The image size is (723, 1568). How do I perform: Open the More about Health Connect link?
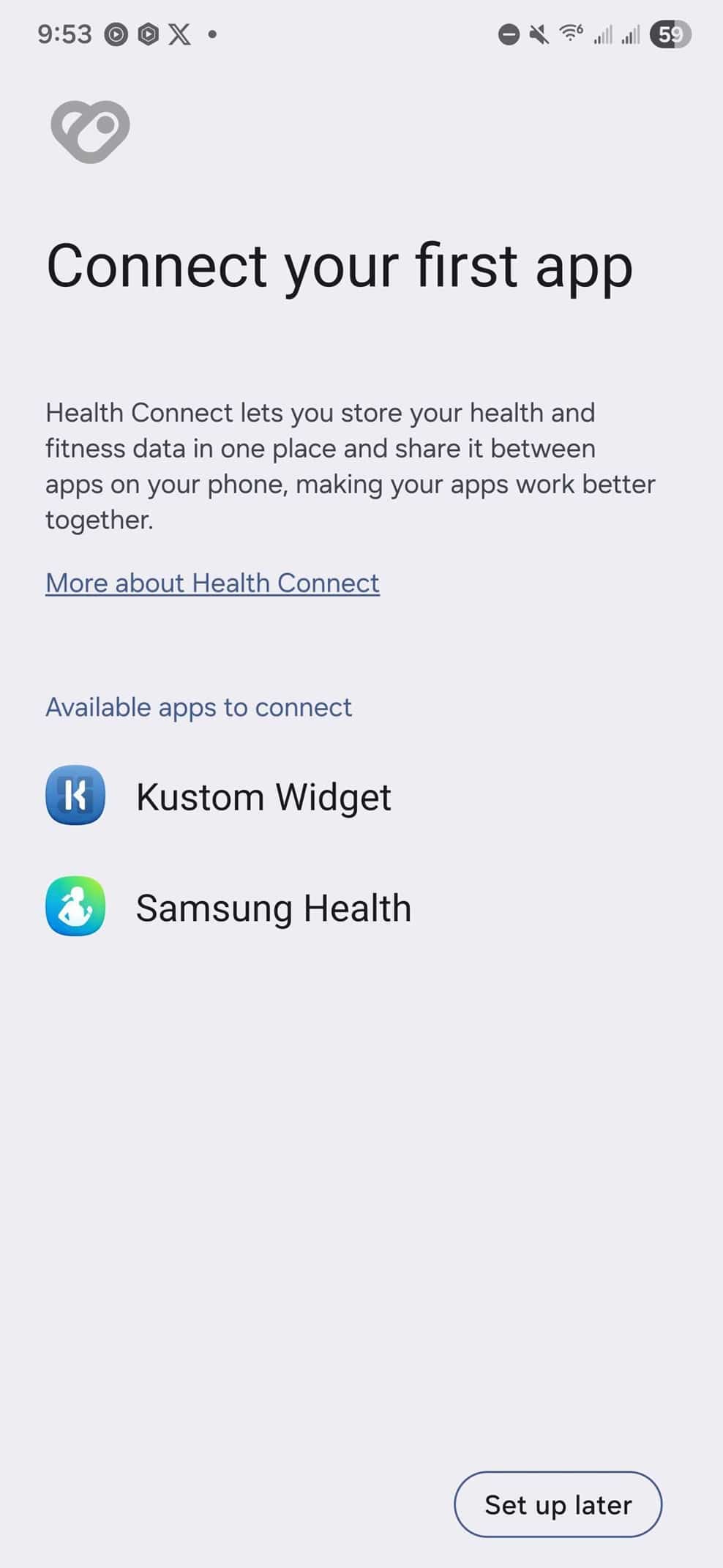point(212,583)
